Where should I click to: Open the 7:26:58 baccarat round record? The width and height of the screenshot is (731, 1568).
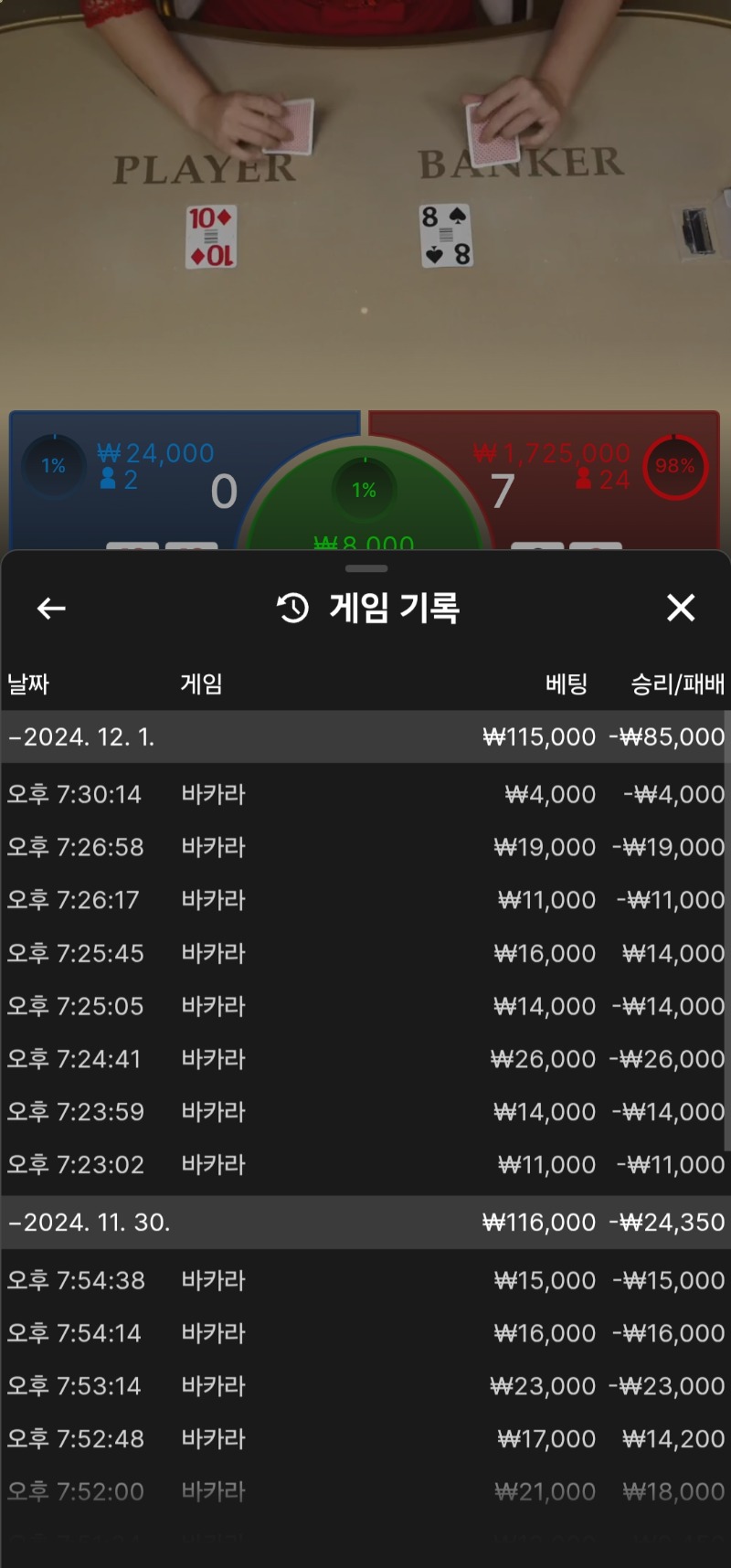pos(365,847)
